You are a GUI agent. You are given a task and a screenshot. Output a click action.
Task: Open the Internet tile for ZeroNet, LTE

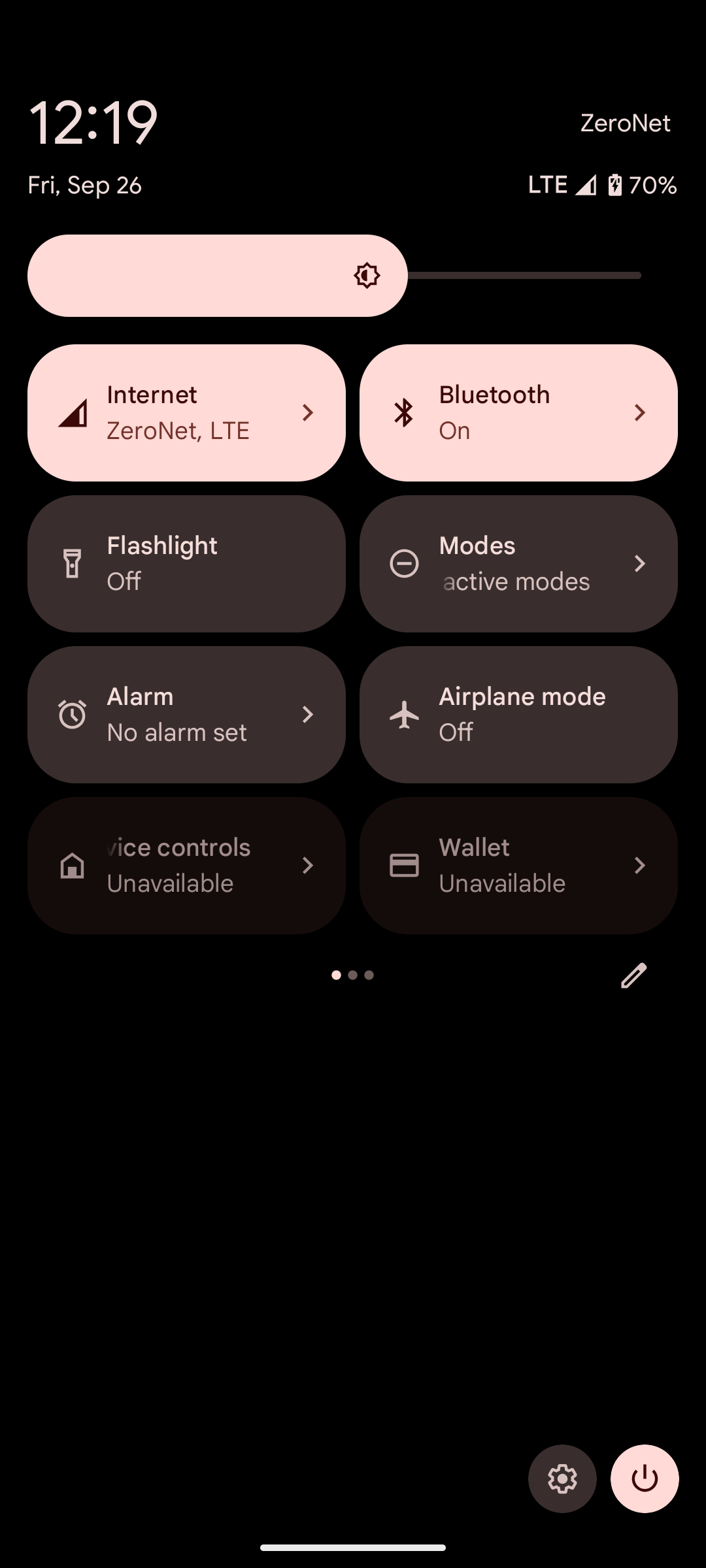click(186, 413)
